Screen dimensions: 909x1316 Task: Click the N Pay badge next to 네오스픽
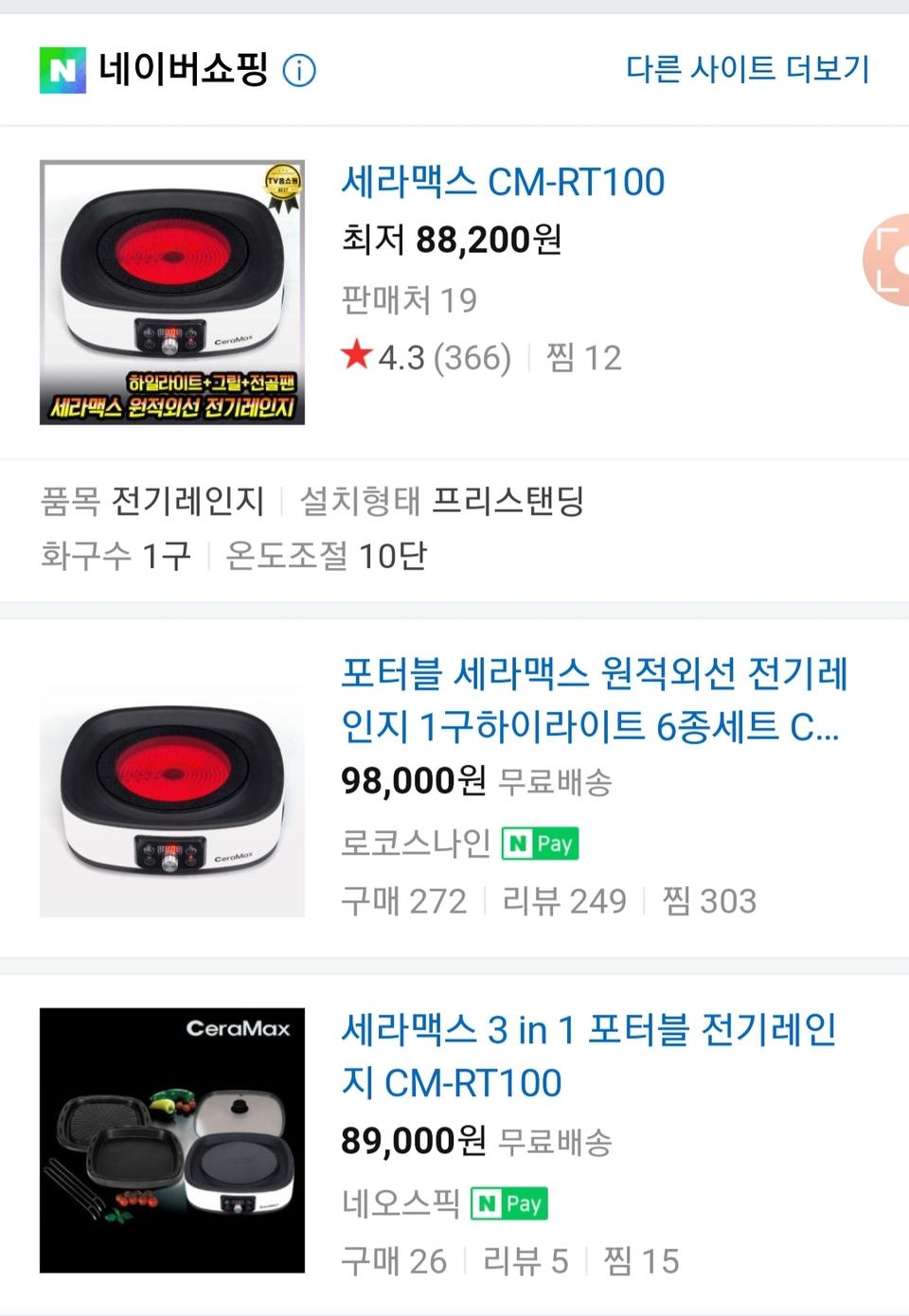510,1204
